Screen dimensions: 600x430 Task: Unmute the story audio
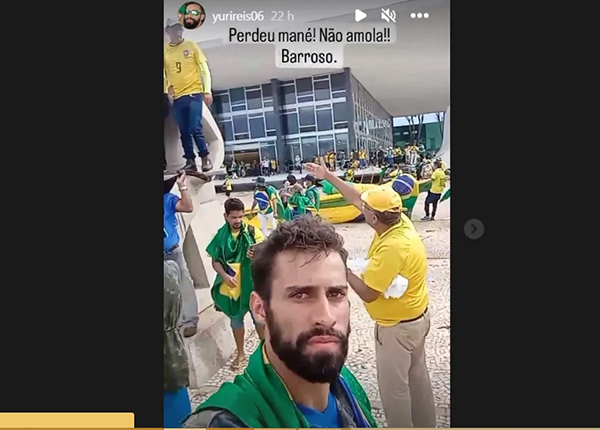[x=389, y=15]
